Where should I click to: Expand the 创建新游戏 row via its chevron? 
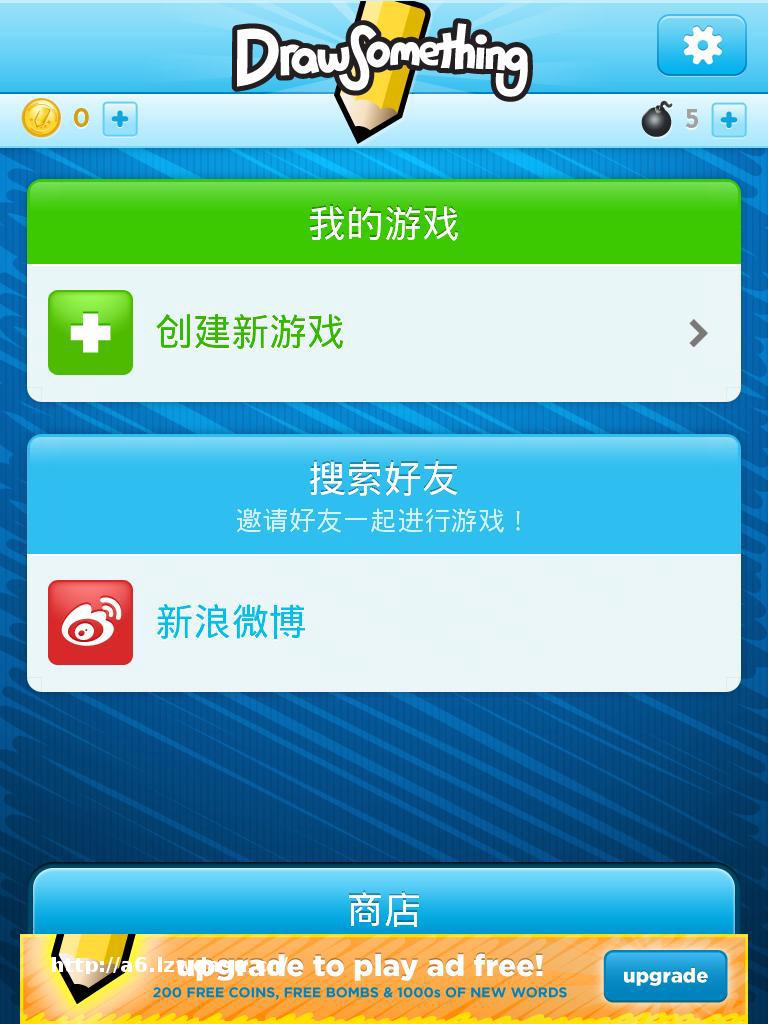696,332
